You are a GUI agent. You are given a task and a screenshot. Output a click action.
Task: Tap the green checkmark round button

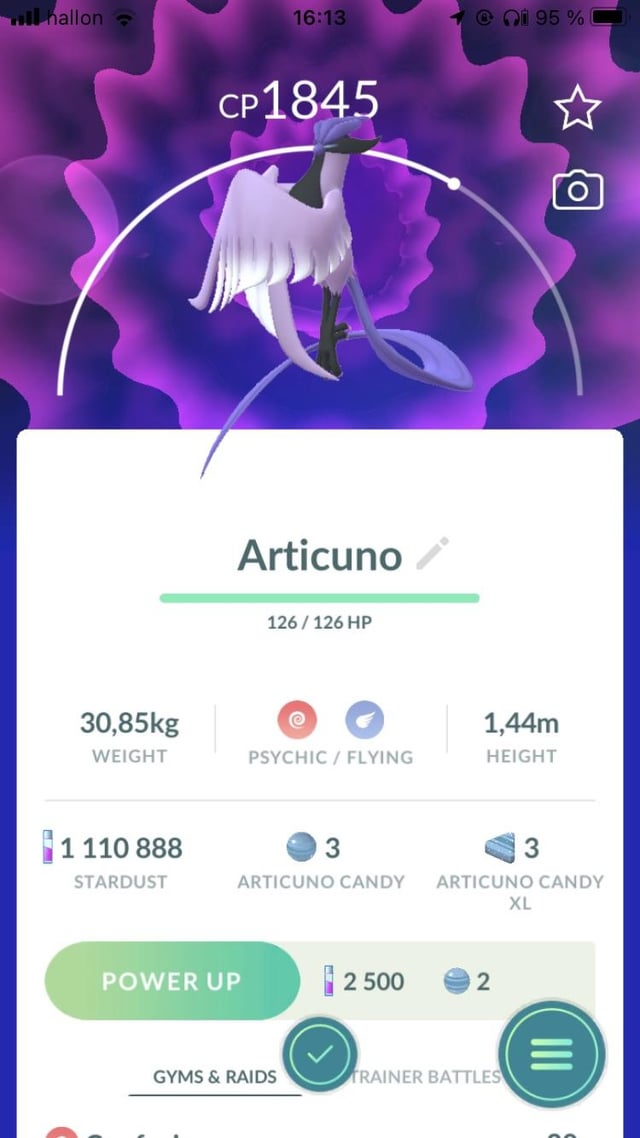click(x=320, y=1053)
